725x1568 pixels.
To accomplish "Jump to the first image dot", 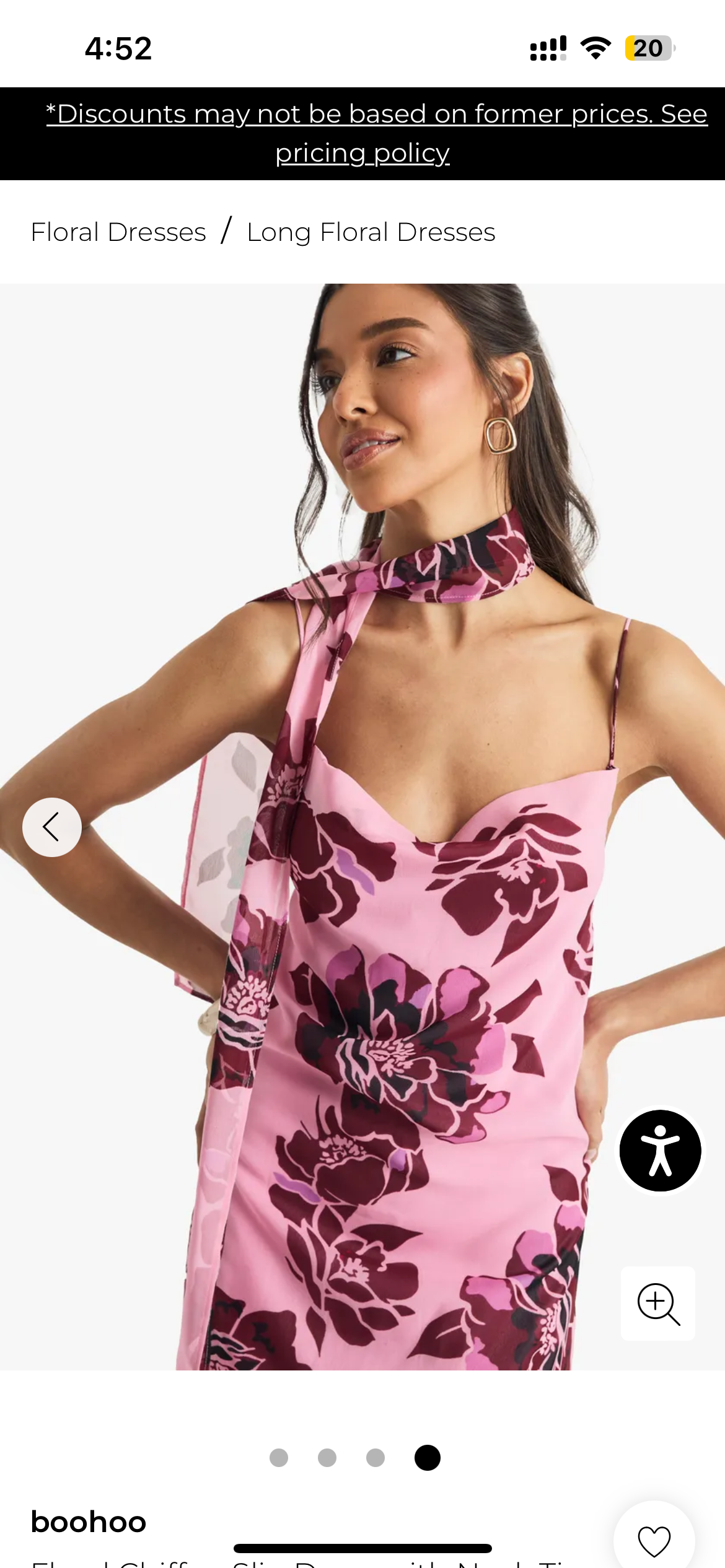I will [279, 1458].
